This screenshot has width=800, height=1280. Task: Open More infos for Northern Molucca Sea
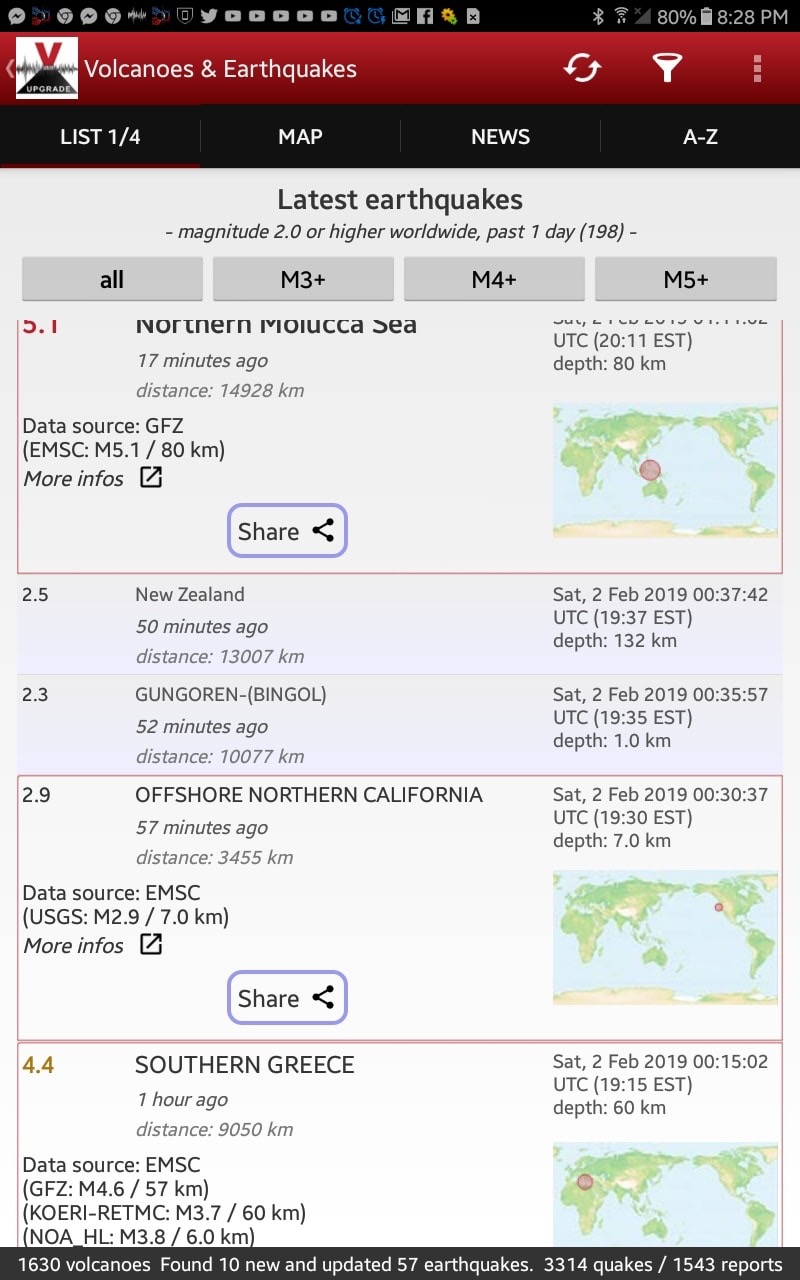(93, 479)
